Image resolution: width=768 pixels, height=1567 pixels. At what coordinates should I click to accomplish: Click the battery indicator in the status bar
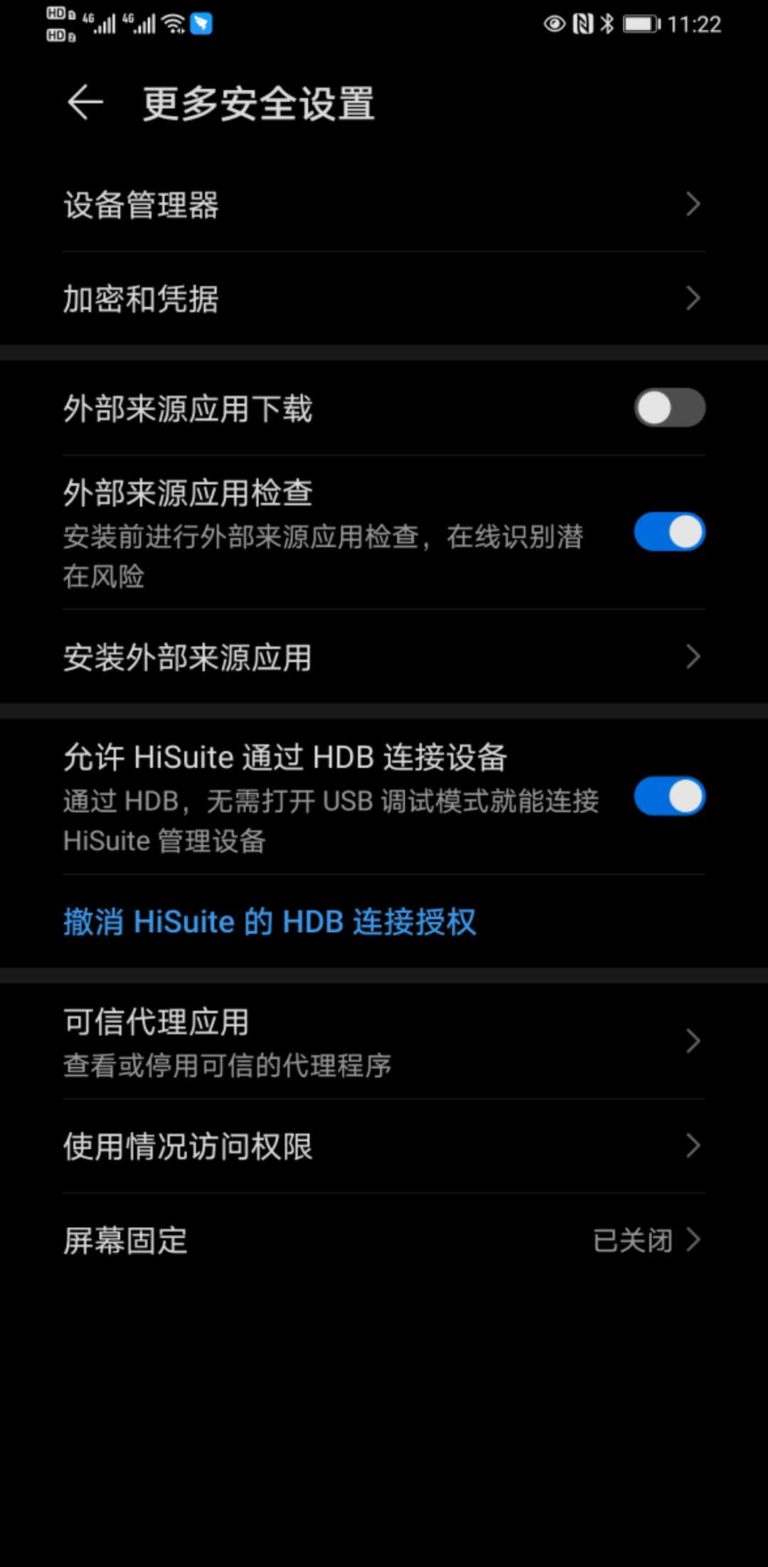coord(641,24)
